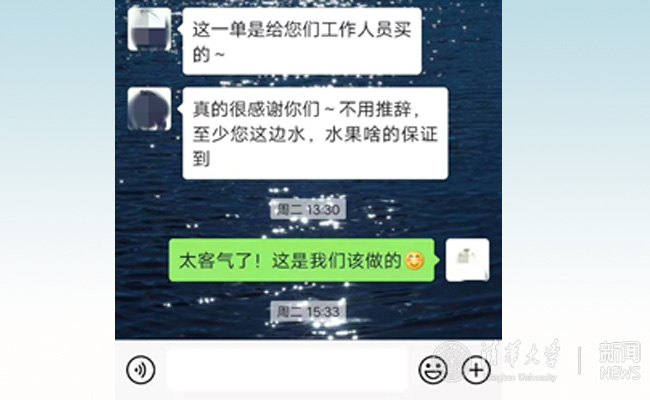
Task: Open my avatar beside "太客气了" message
Action: pos(467,260)
